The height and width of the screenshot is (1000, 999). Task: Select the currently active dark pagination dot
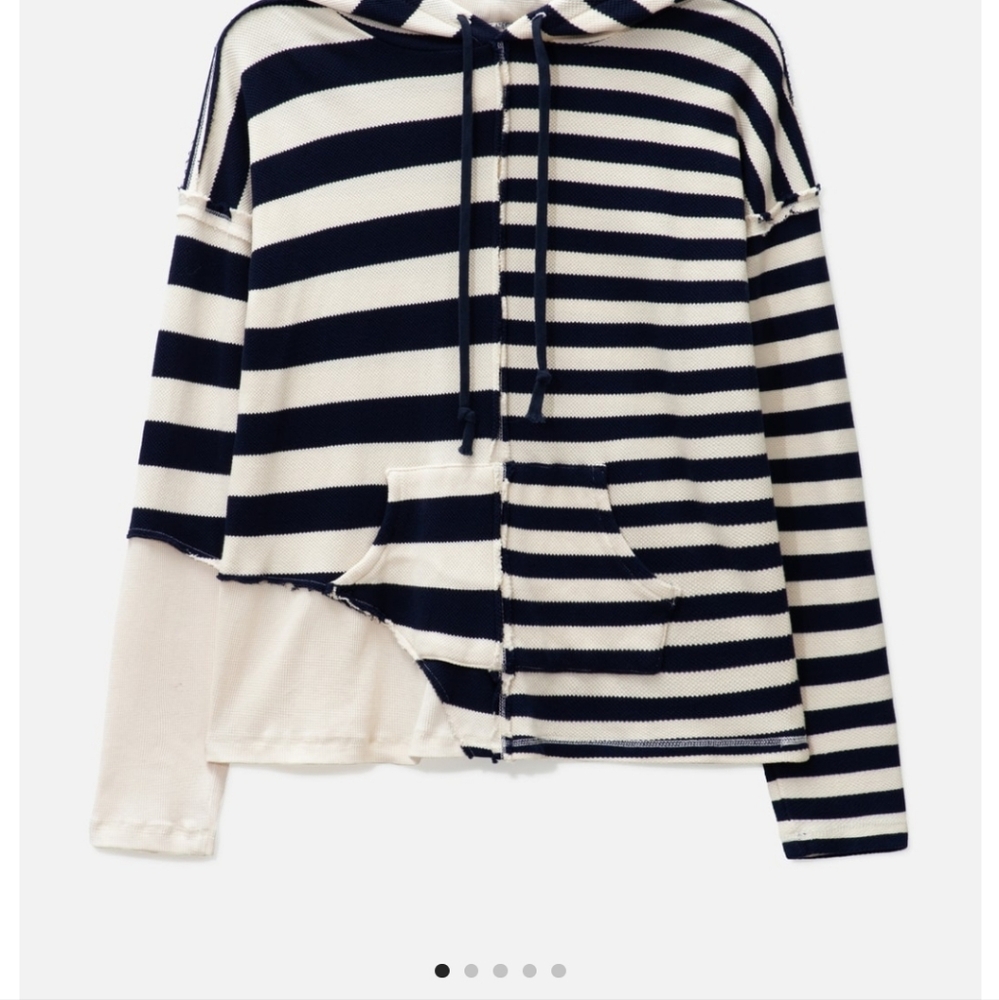click(441, 970)
